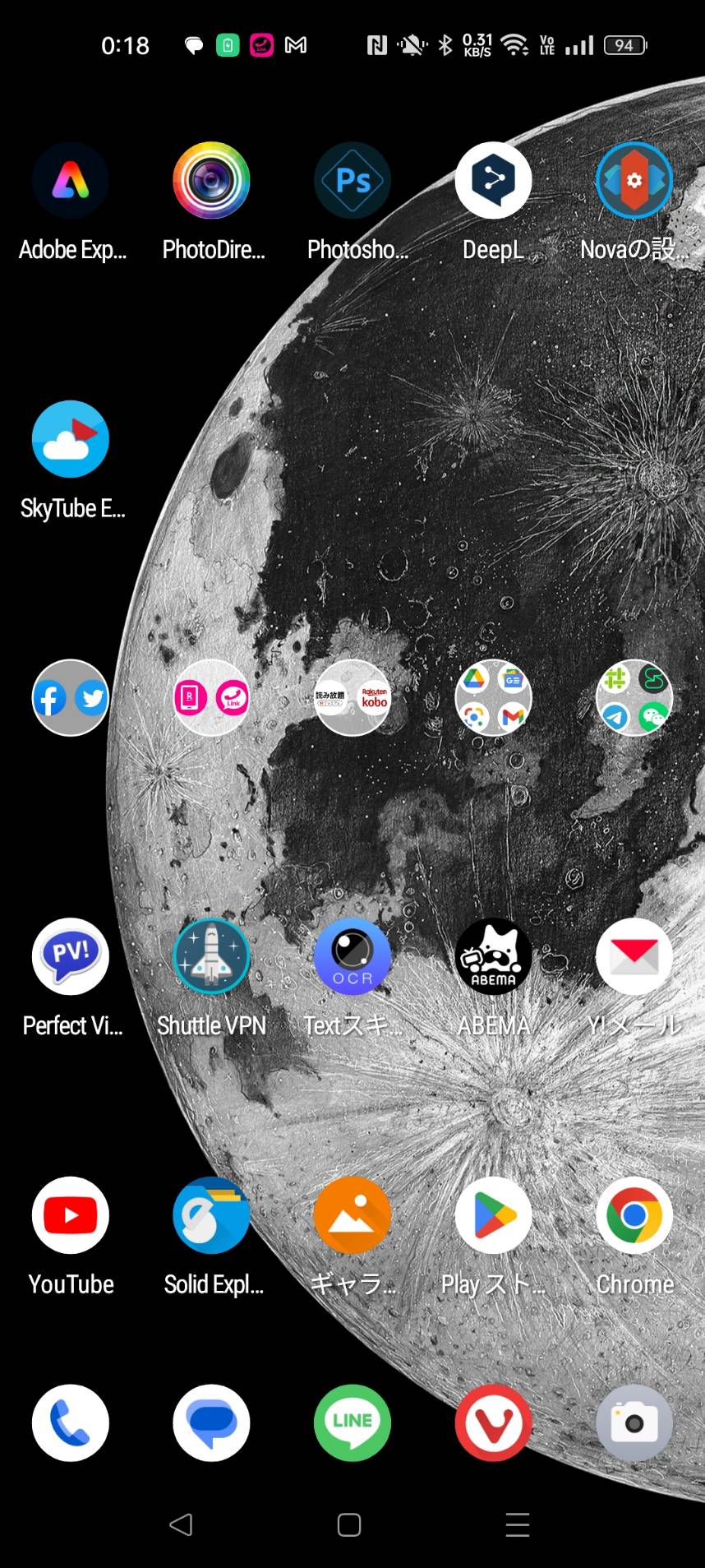Launch the YouTube app

tap(71, 1215)
